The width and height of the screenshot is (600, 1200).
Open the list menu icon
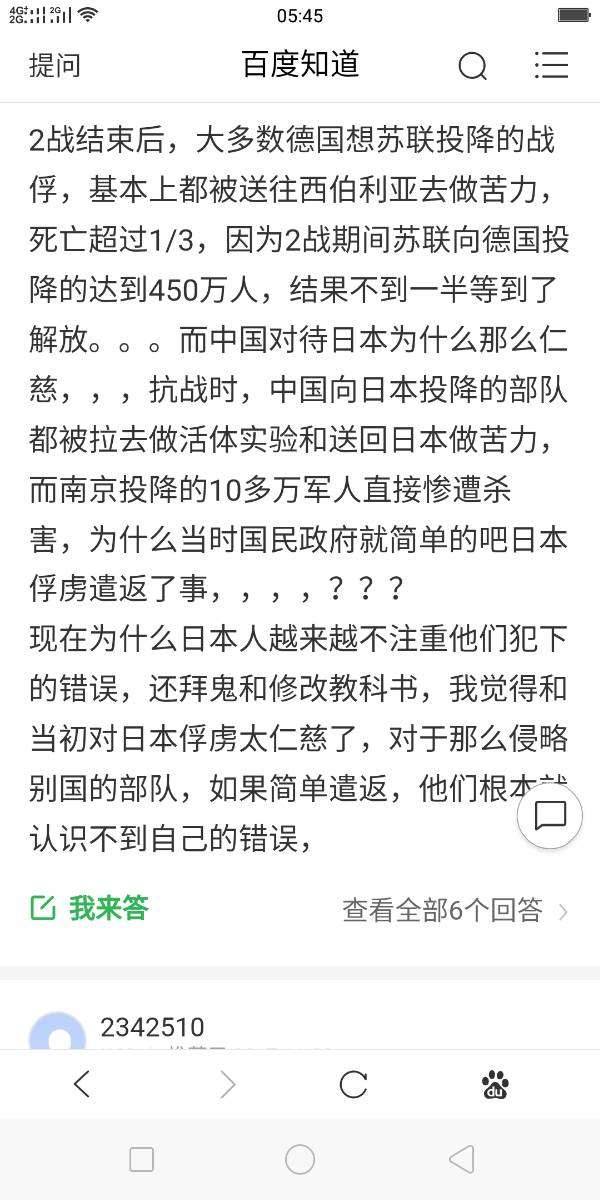(551, 65)
